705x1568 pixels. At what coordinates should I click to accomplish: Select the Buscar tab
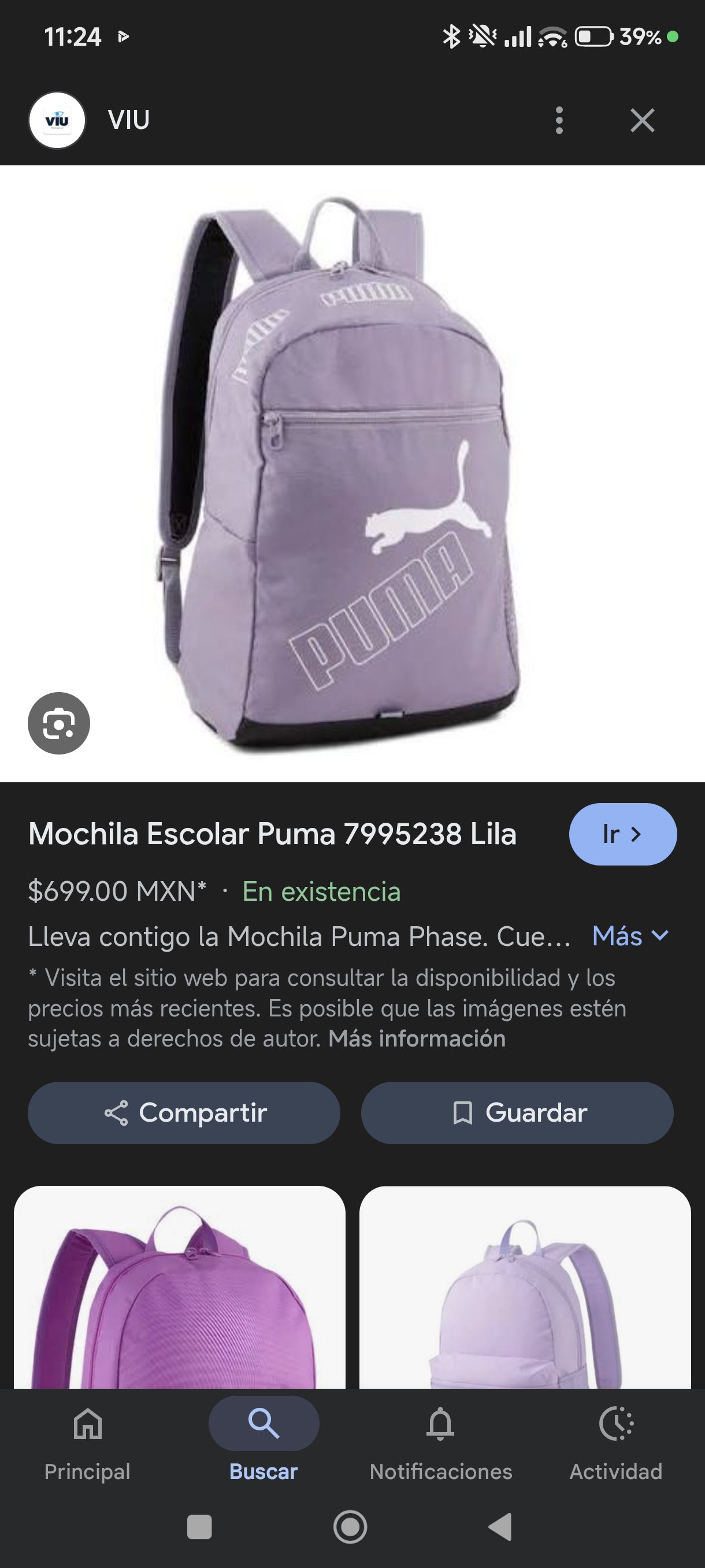(x=264, y=1439)
